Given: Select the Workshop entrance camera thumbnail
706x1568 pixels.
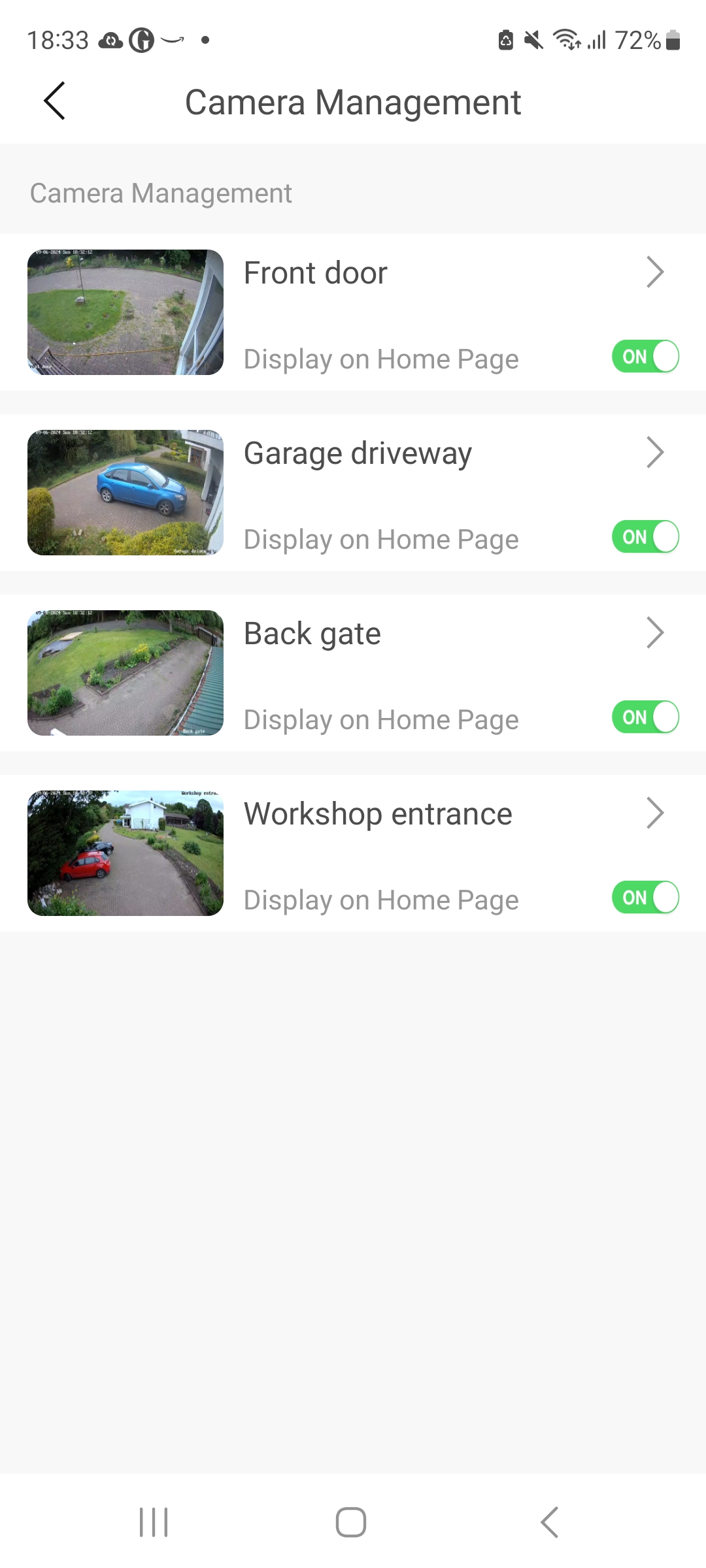Looking at the screenshot, I should click(126, 853).
